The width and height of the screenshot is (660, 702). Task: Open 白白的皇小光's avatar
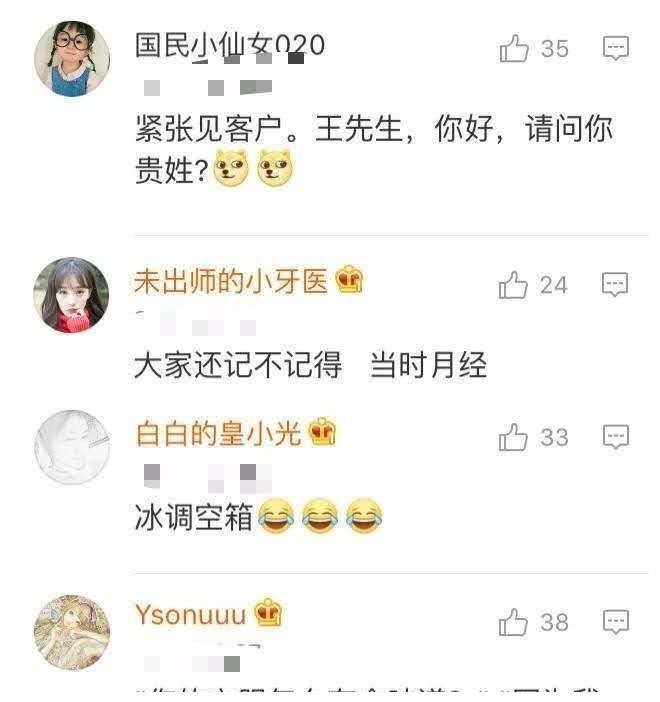tap(72, 446)
